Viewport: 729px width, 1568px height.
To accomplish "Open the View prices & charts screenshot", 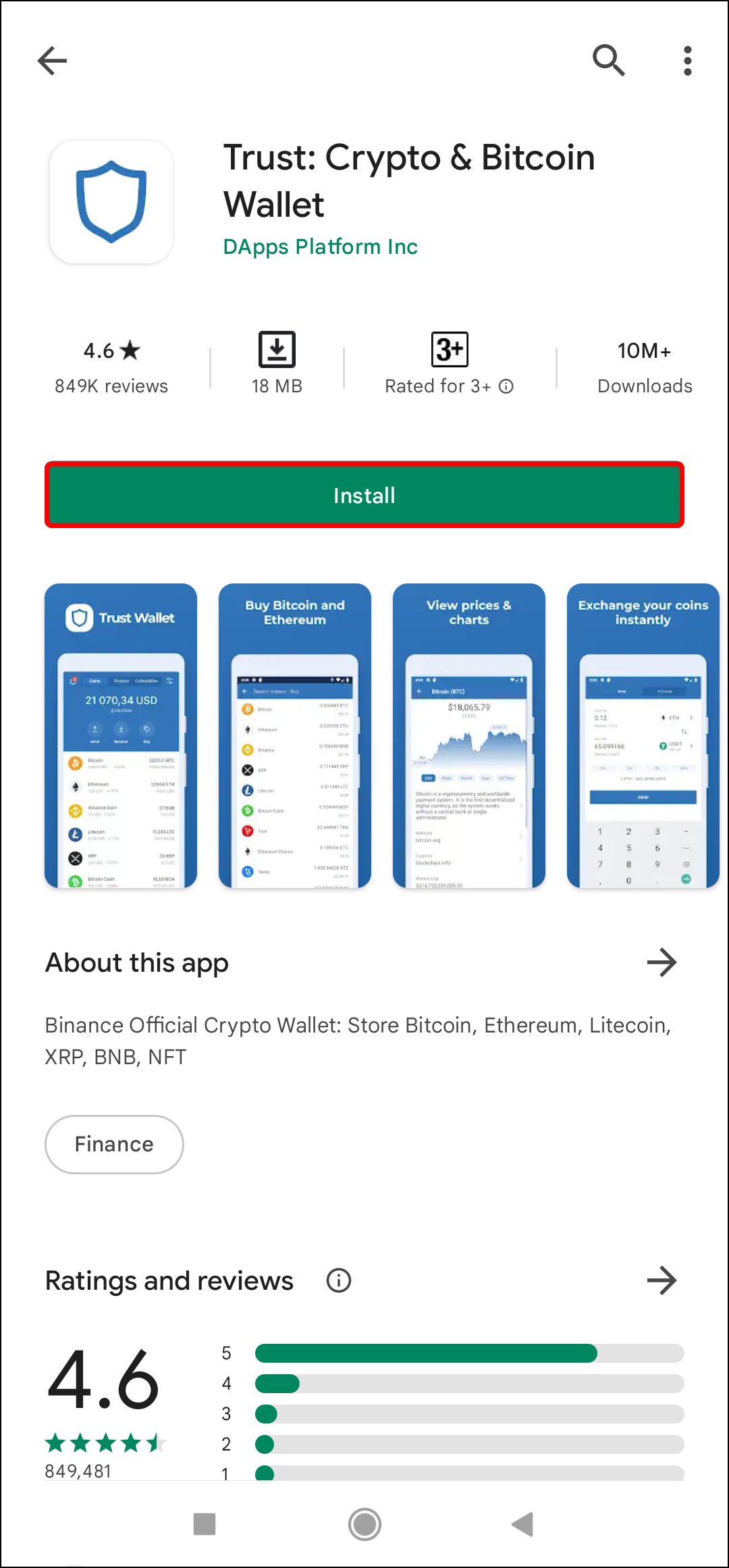I will [x=469, y=735].
